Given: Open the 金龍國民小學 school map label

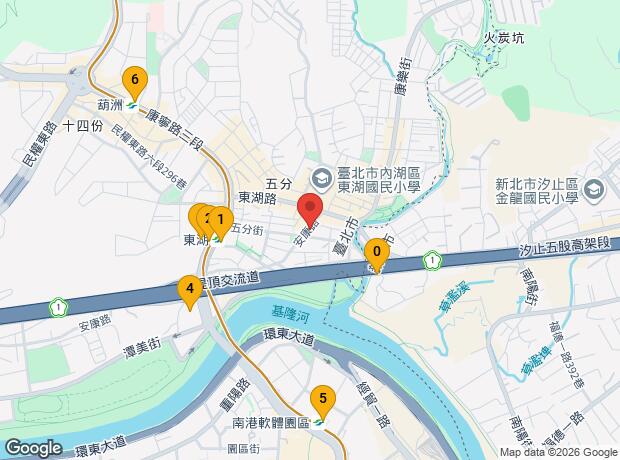Looking at the screenshot, I should pos(550,191).
